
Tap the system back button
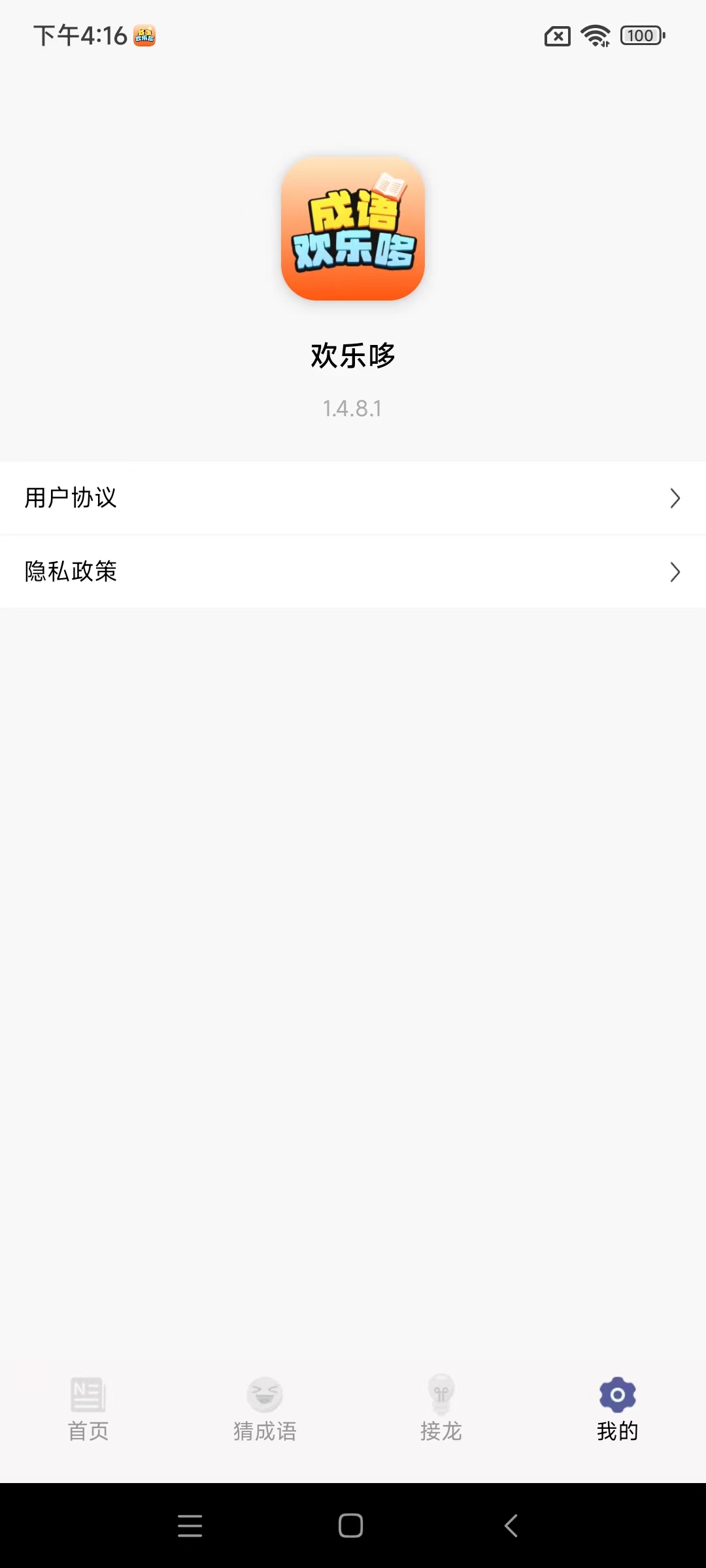(511, 1526)
